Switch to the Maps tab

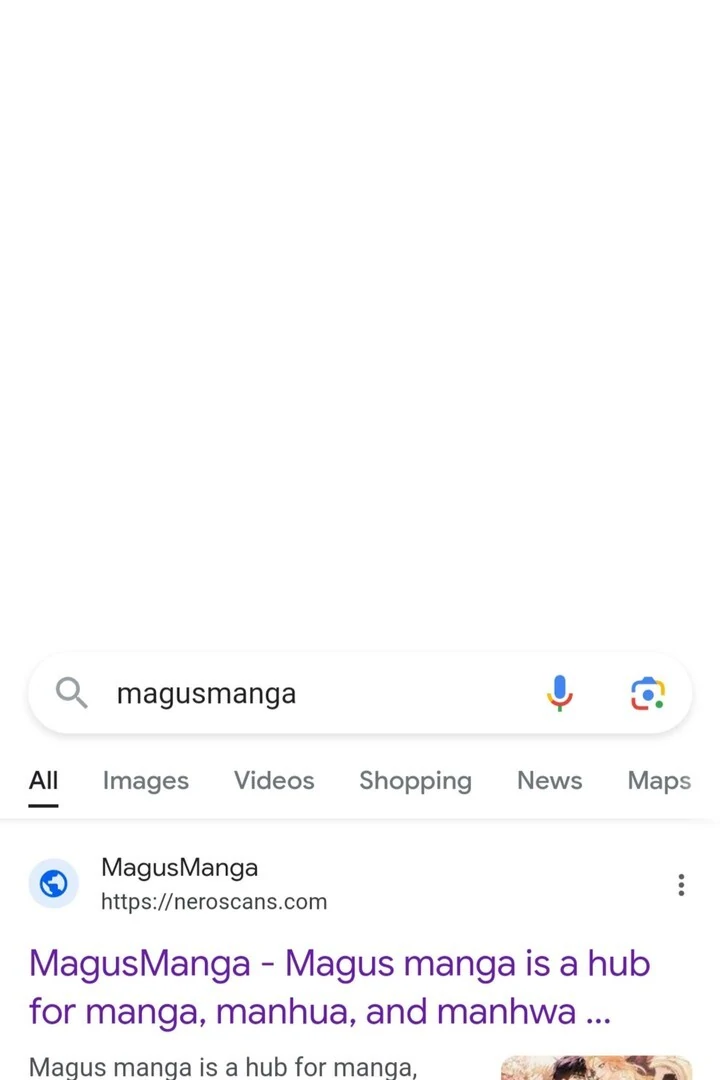(x=659, y=781)
